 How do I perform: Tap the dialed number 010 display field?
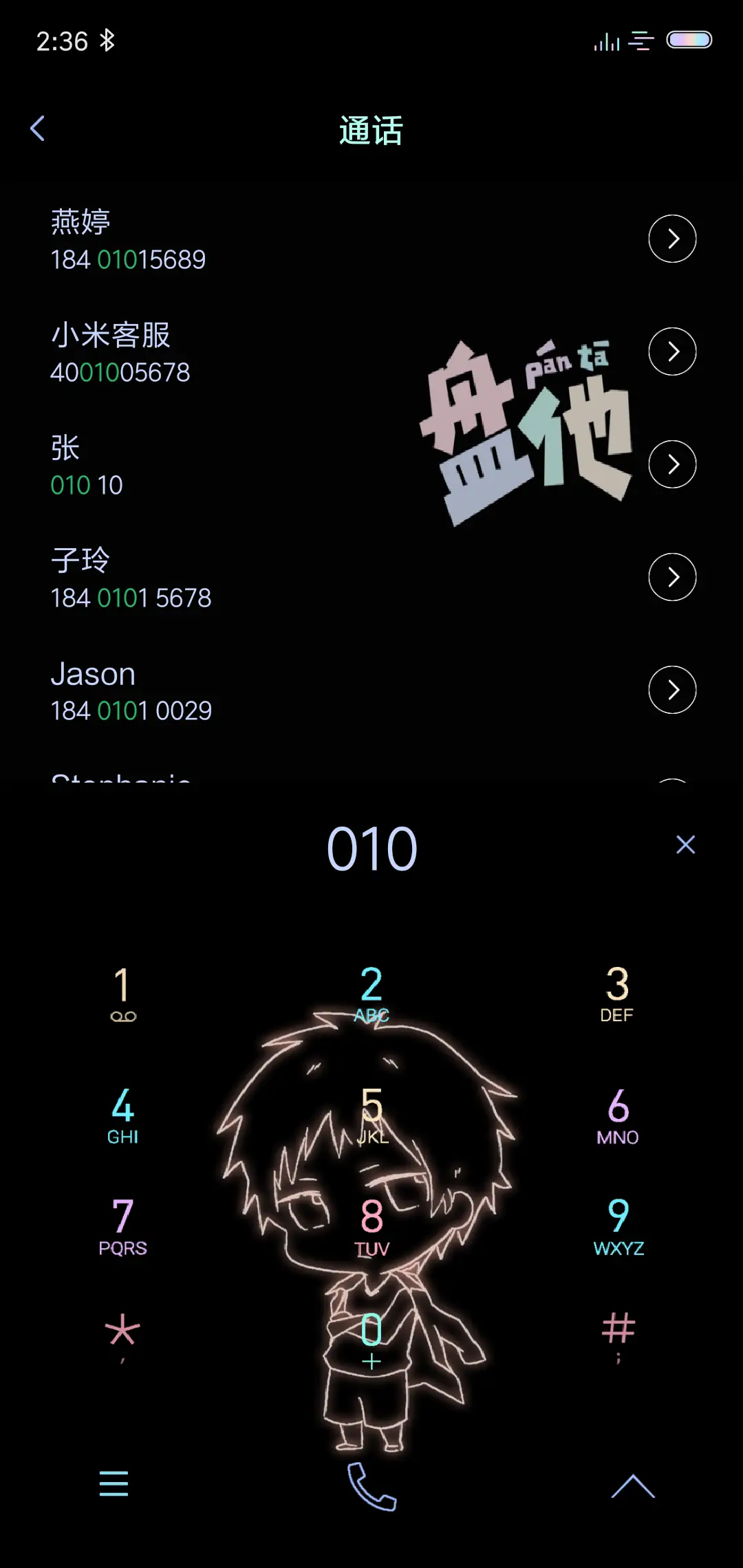[x=371, y=847]
